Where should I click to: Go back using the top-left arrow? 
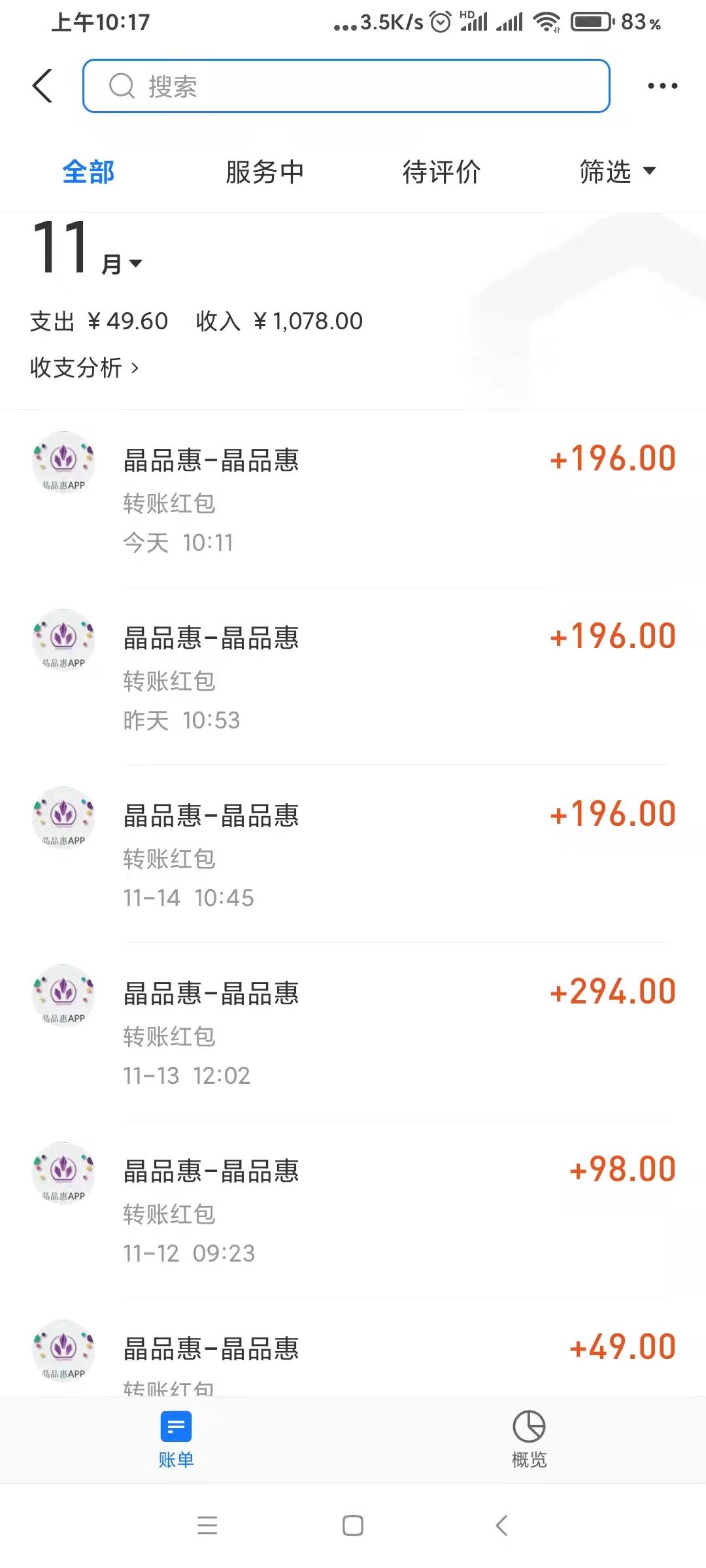(42, 86)
